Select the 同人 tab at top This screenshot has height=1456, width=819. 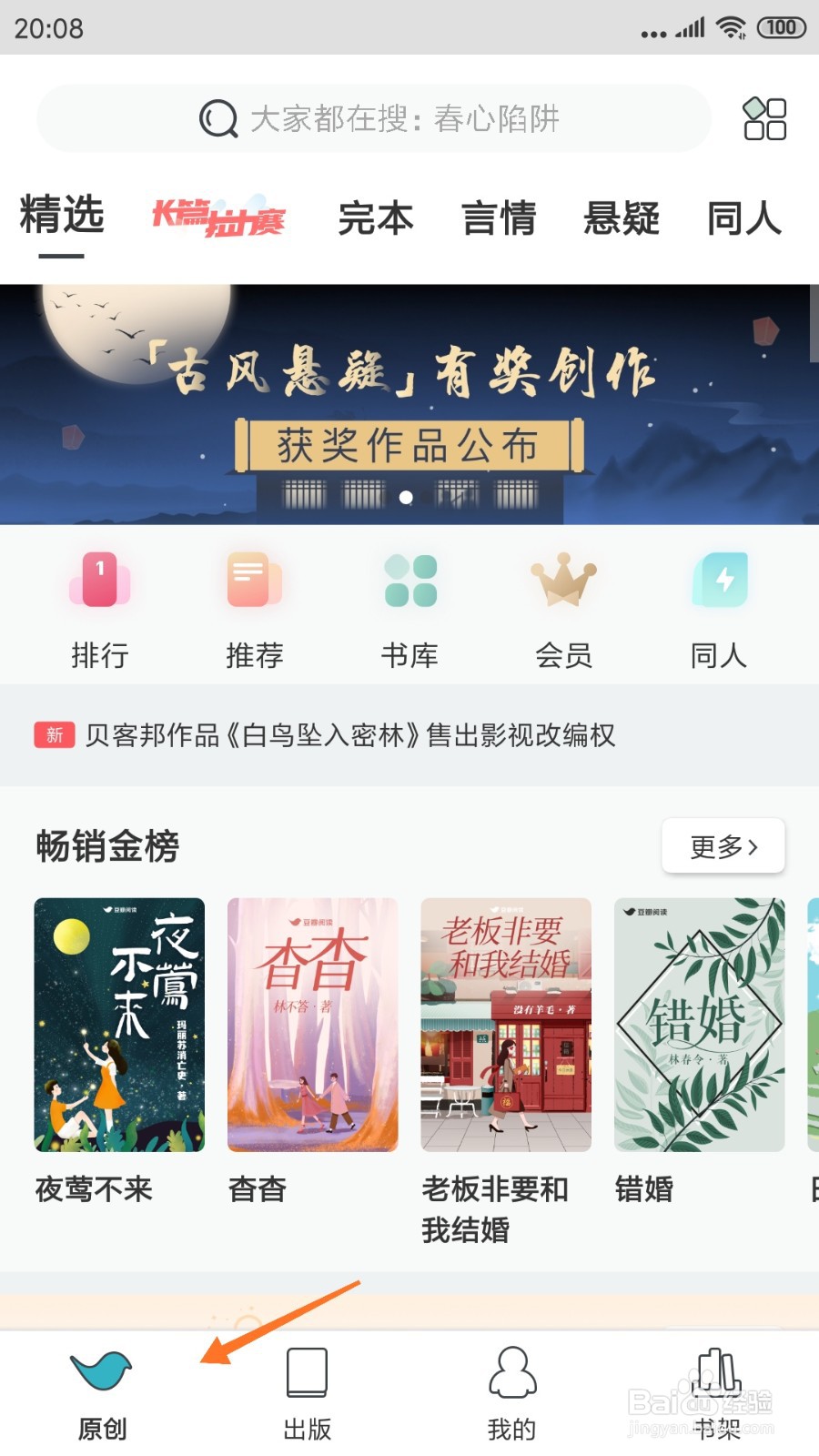744,218
